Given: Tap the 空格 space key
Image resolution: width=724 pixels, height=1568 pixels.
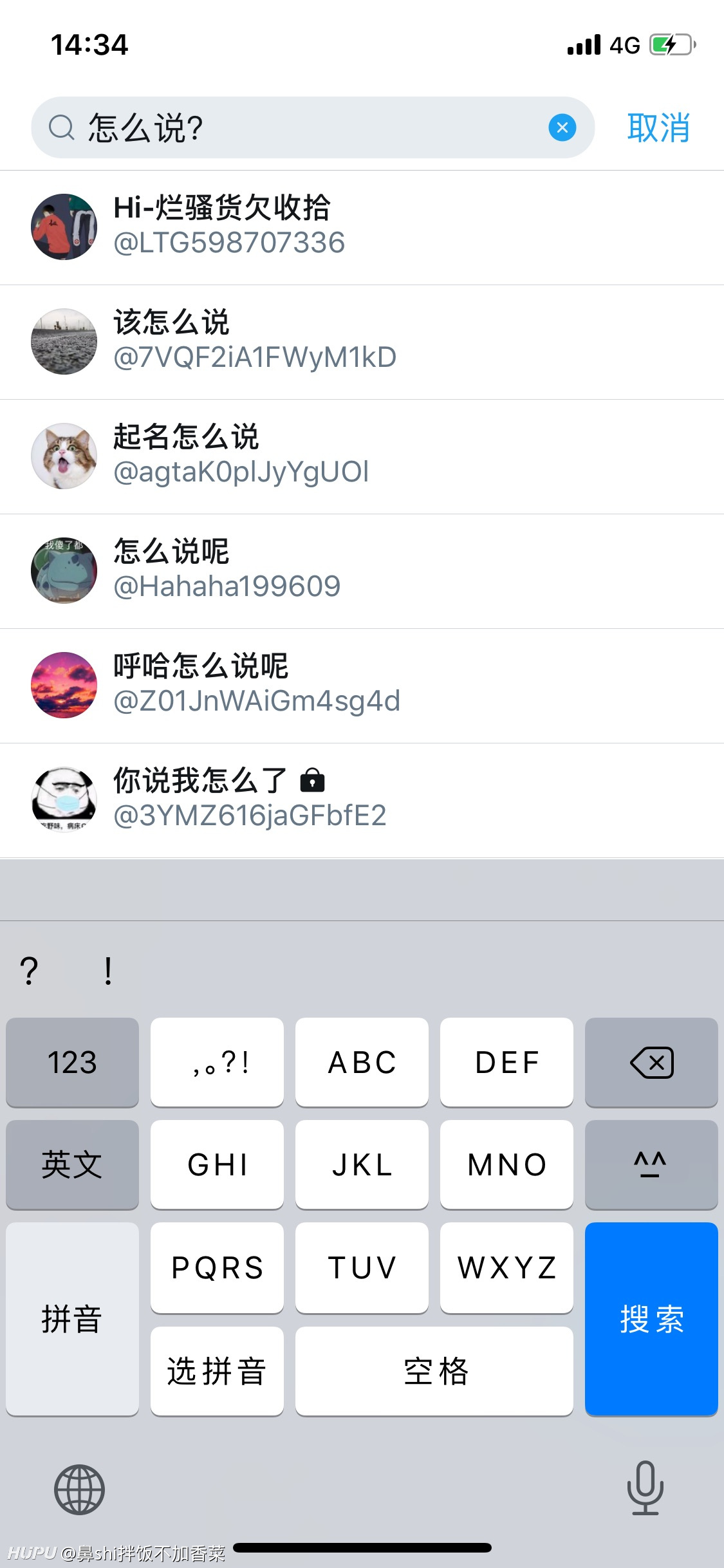Looking at the screenshot, I should [x=434, y=1371].
